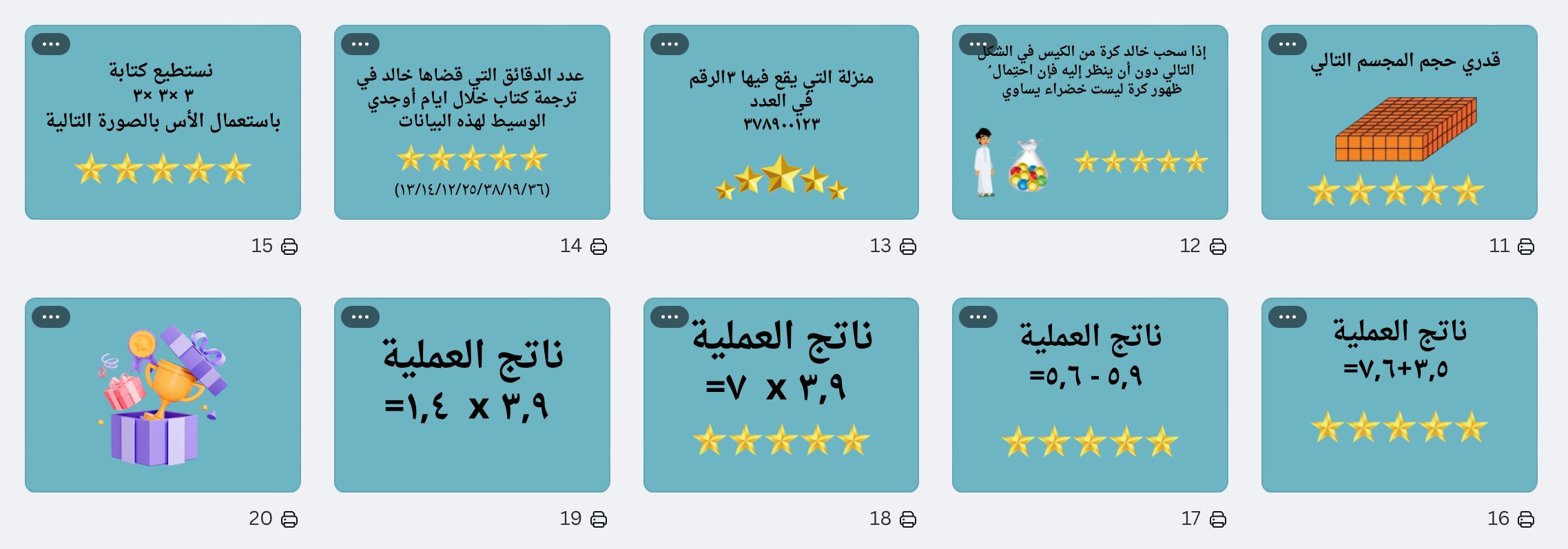Open the options menu on slide 20
The image size is (1568, 549).
click(51, 317)
